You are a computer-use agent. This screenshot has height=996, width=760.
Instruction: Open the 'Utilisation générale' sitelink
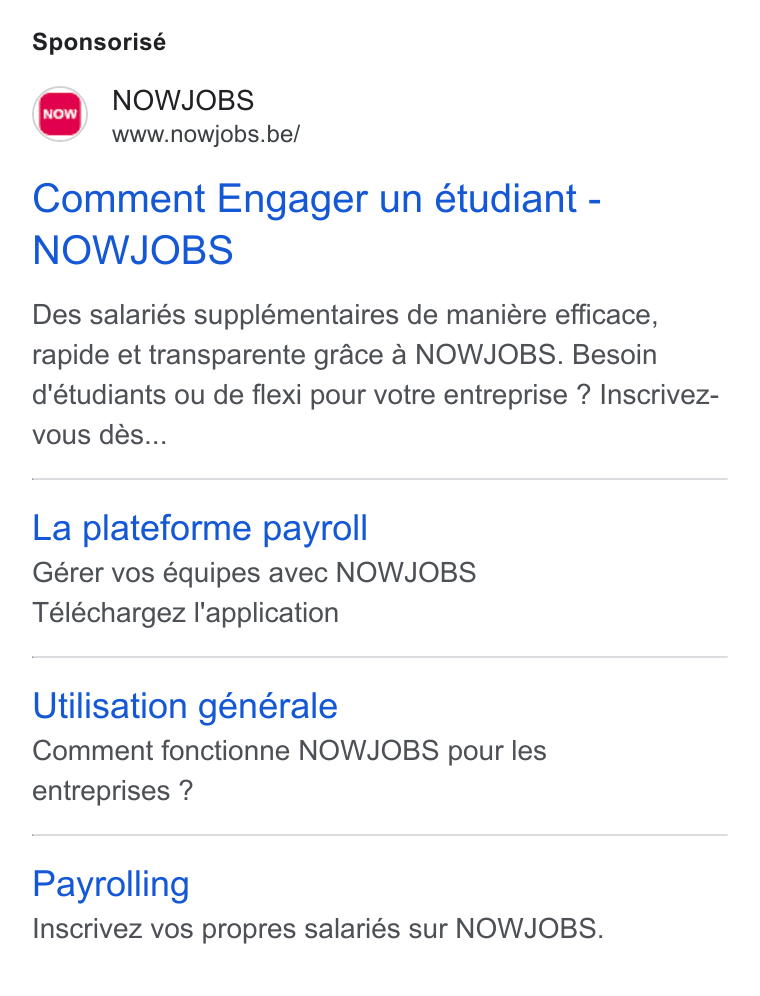185,706
